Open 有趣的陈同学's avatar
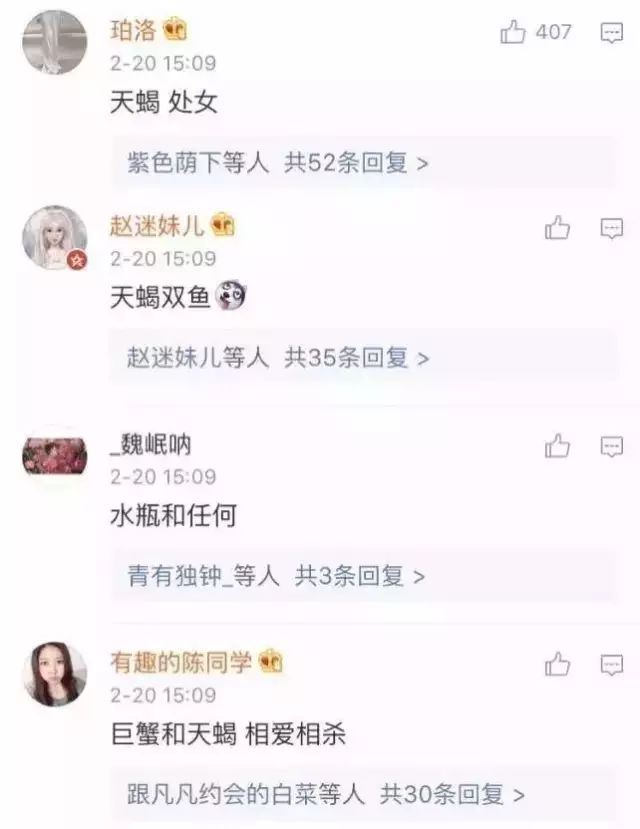Screen dimensions: 640x829 click(54, 674)
